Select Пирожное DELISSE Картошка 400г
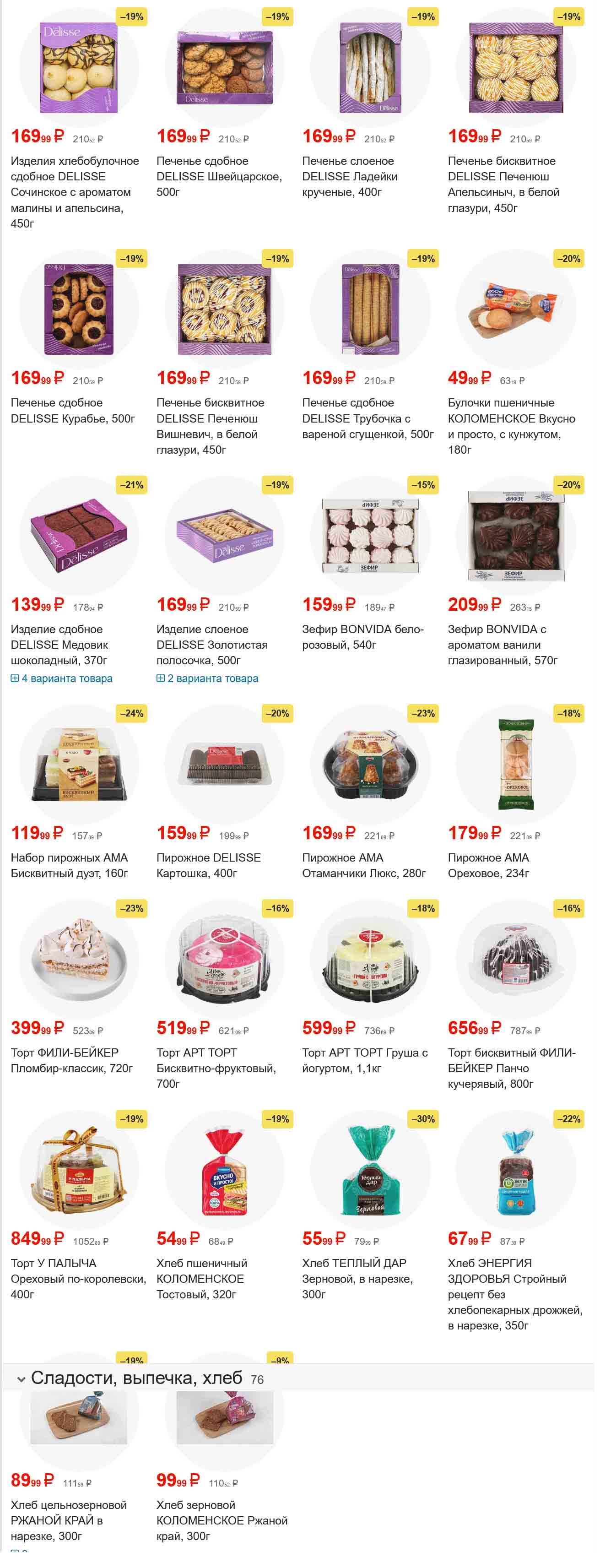 click(x=208, y=865)
